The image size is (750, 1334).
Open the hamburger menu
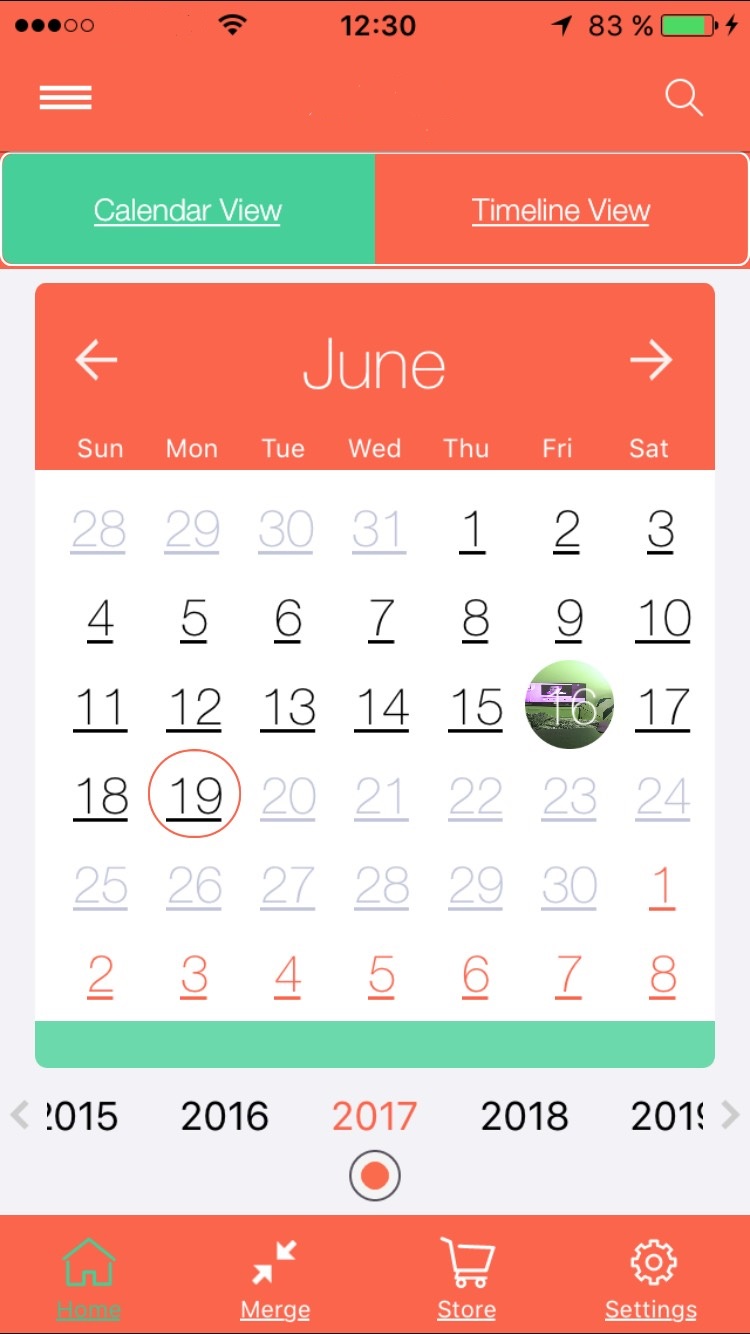[66, 98]
